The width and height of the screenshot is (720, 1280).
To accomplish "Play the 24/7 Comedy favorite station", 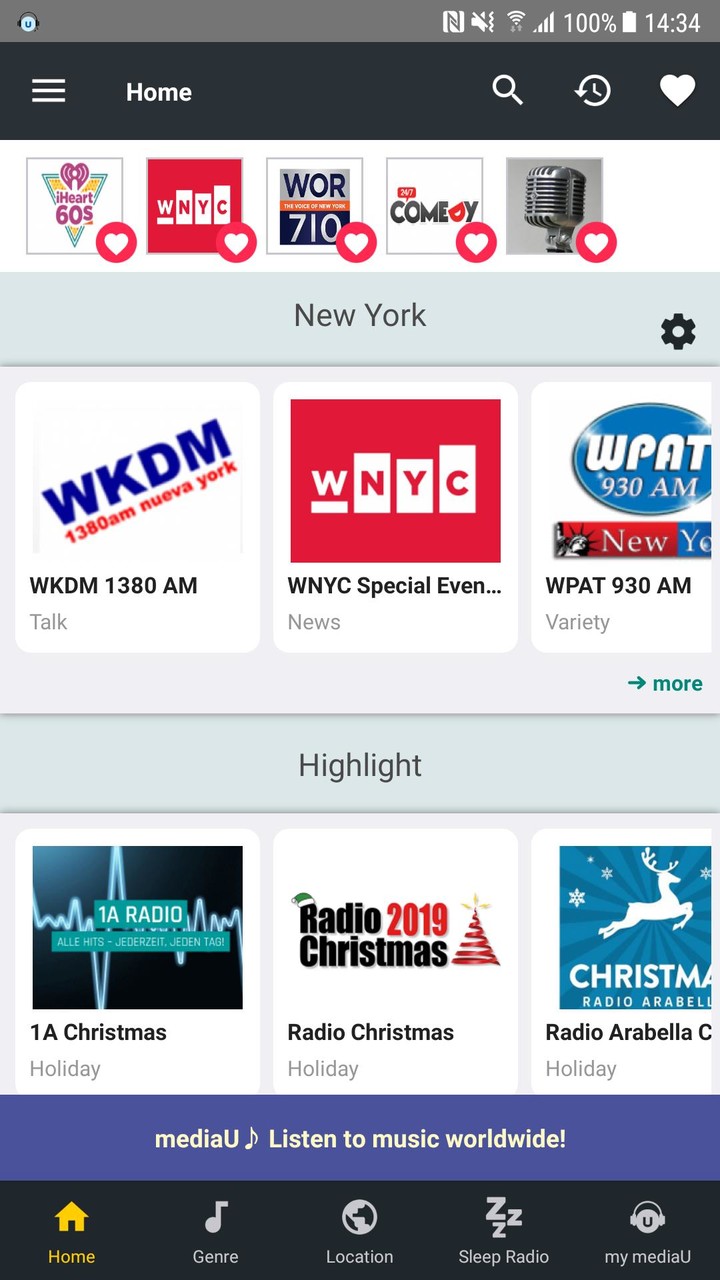I will (434, 206).
